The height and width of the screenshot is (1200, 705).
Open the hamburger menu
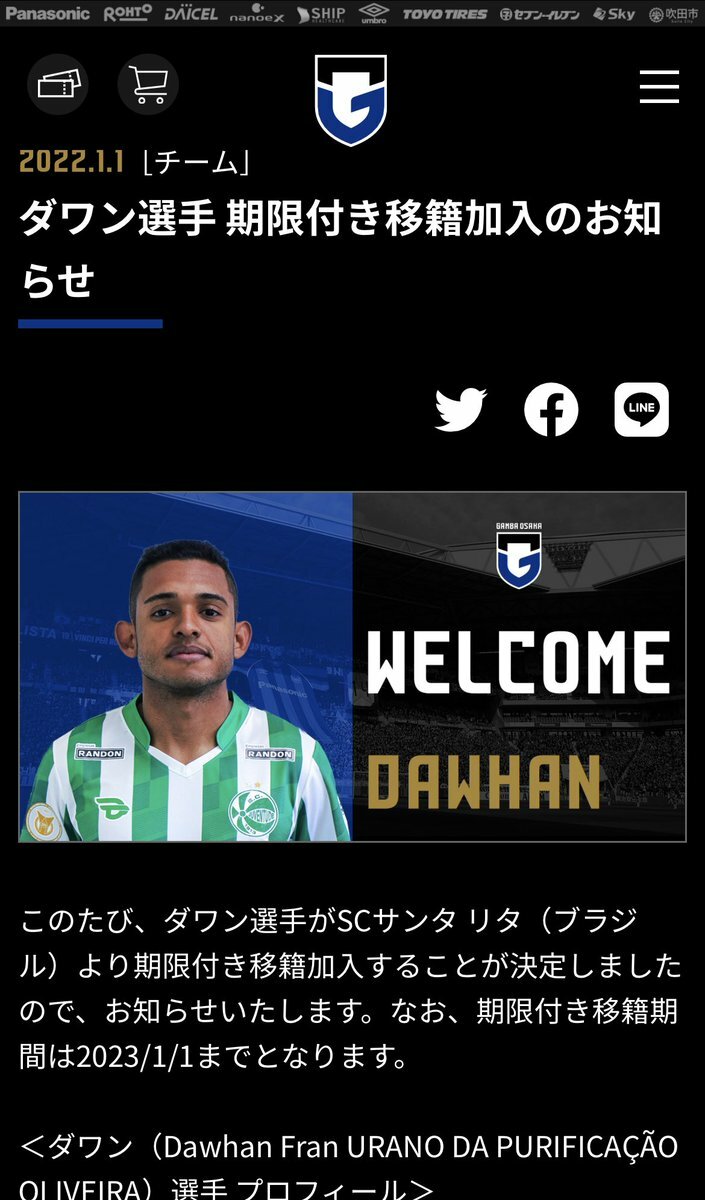(659, 87)
